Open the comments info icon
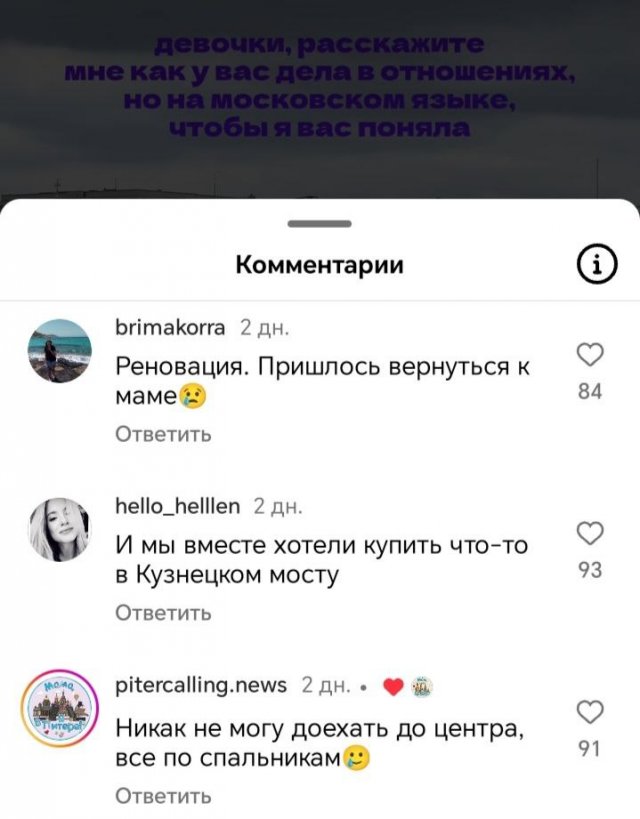 597,264
